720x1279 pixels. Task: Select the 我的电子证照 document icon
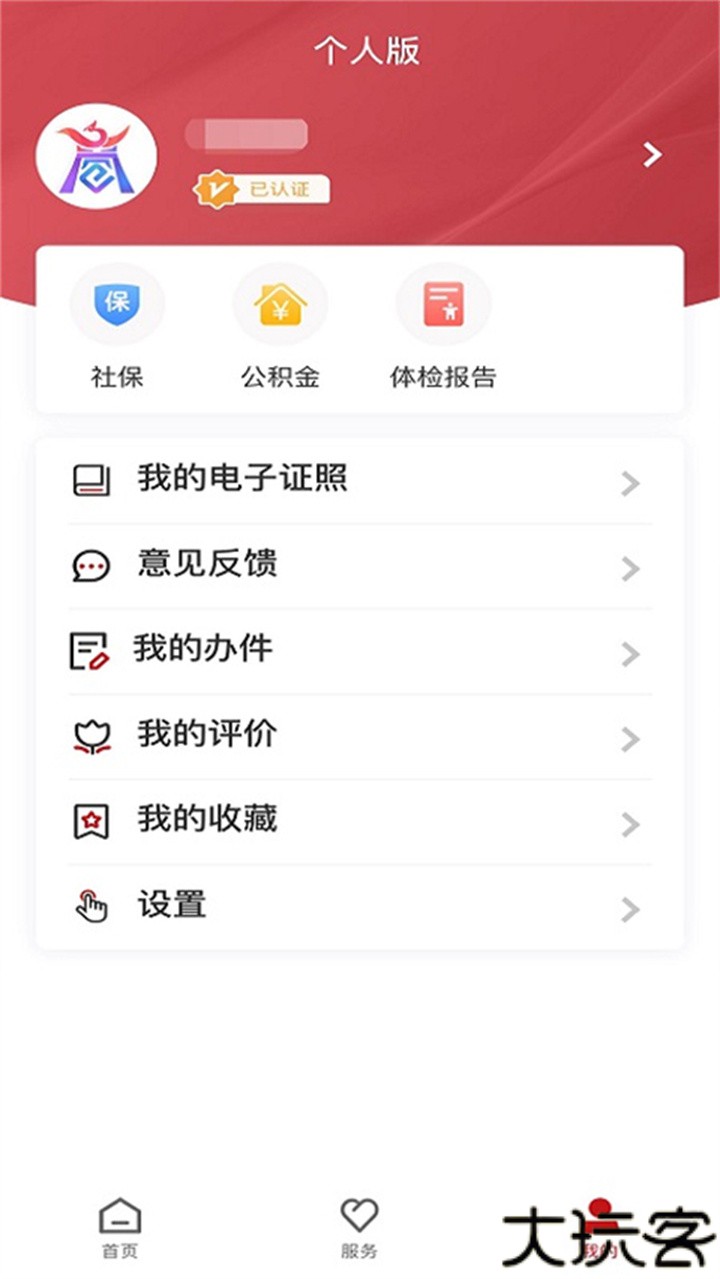coord(92,481)
